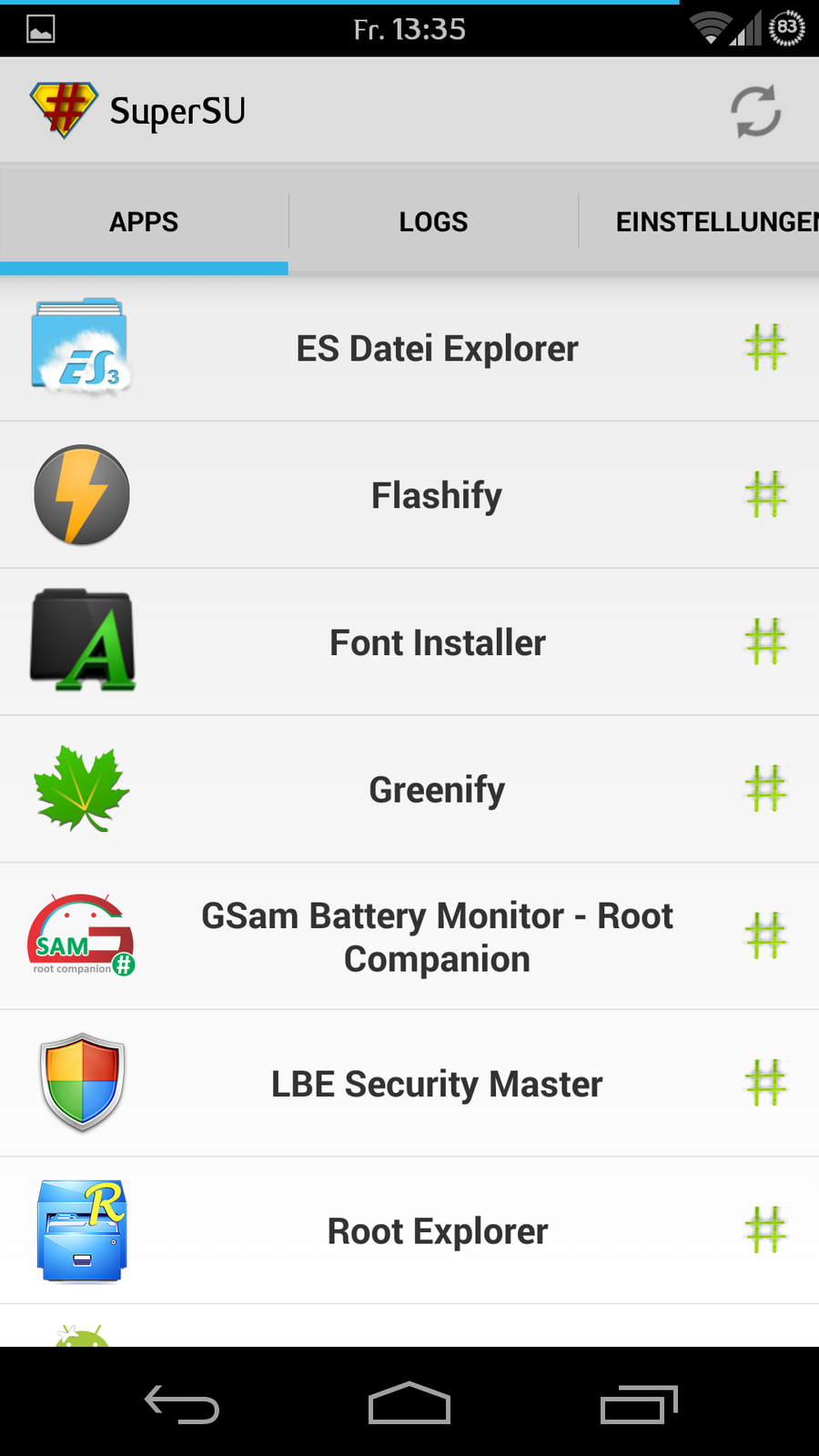Viewport: 819px width, 1456px height.
Task: Choose Font Installer from the list
Action: click(x=437, y=642)
